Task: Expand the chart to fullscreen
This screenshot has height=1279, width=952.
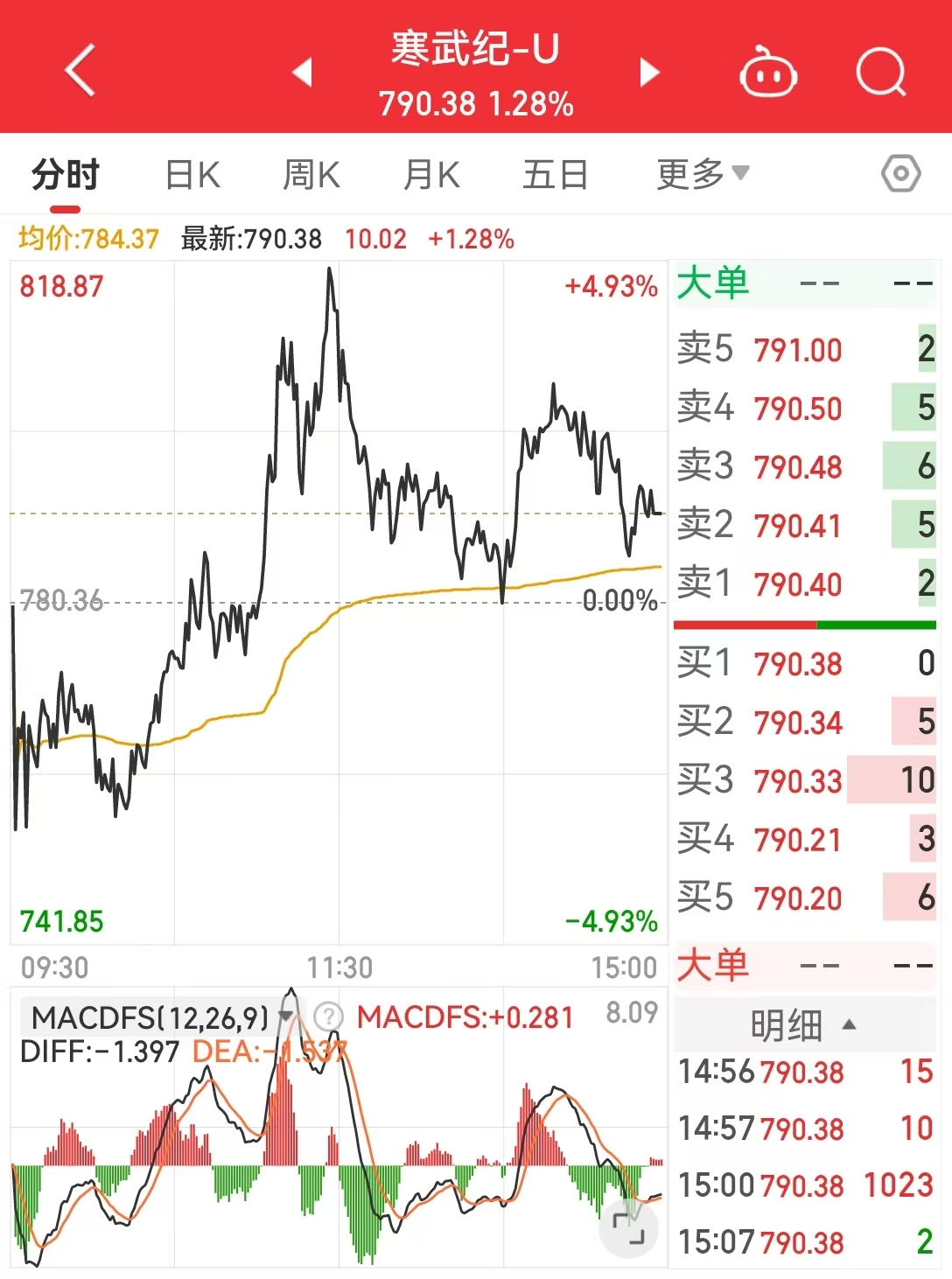Action: pos(627,1228)
